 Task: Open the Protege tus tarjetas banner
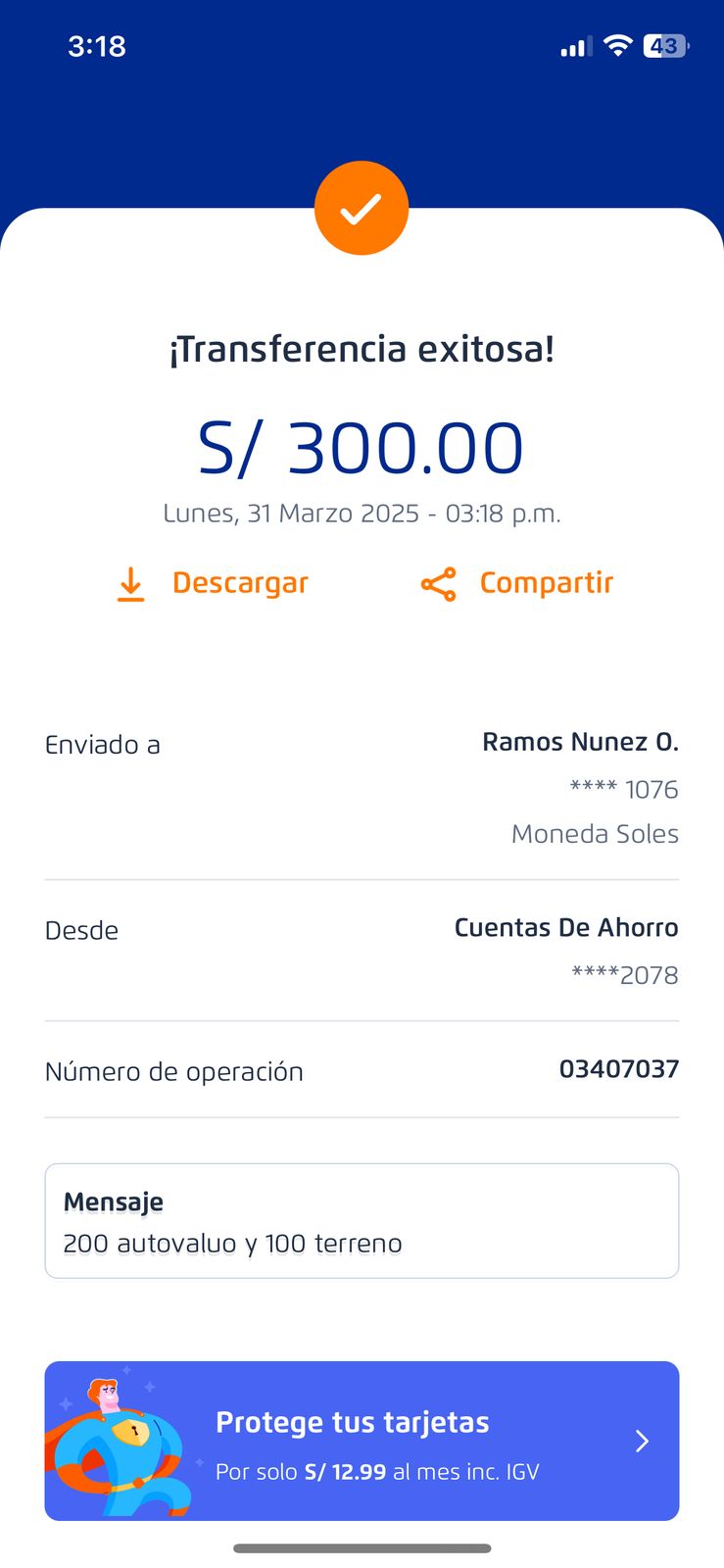point(362,1441)
